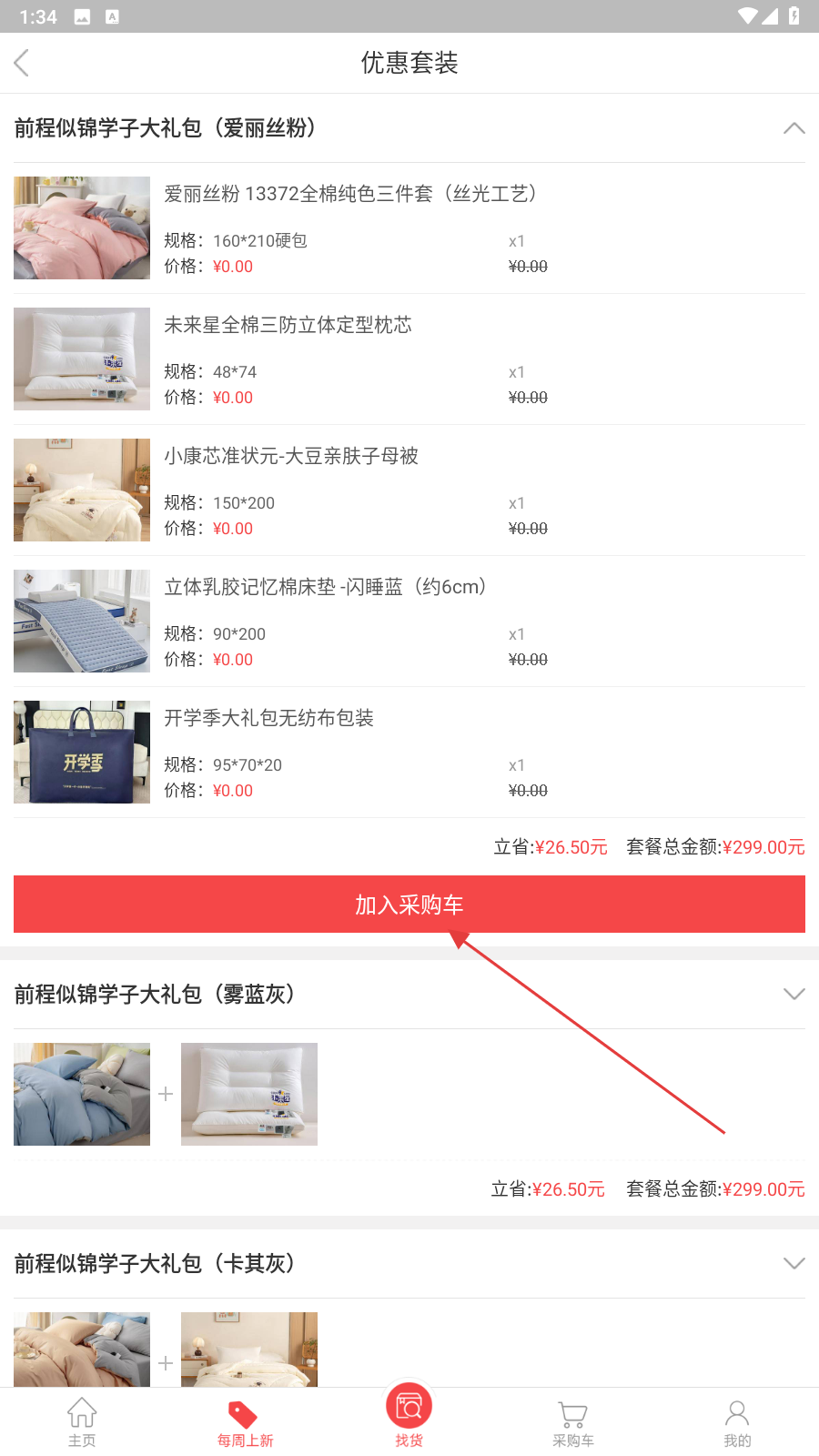This screenshot has width=819, height=1456.
Task: Switch to 主页 tab
Action: (82, 1421)
